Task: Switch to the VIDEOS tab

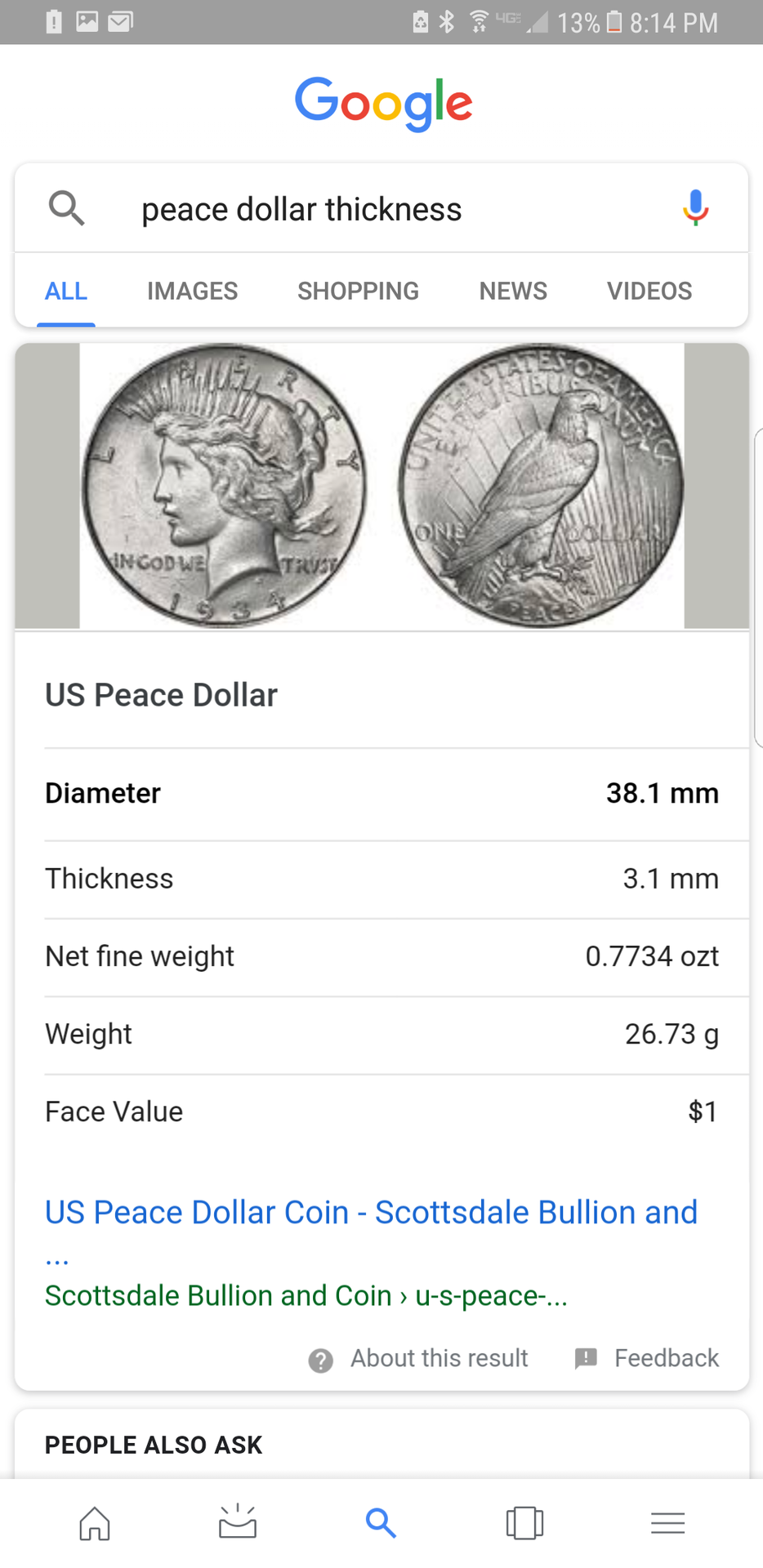Action: pos(649,292)
